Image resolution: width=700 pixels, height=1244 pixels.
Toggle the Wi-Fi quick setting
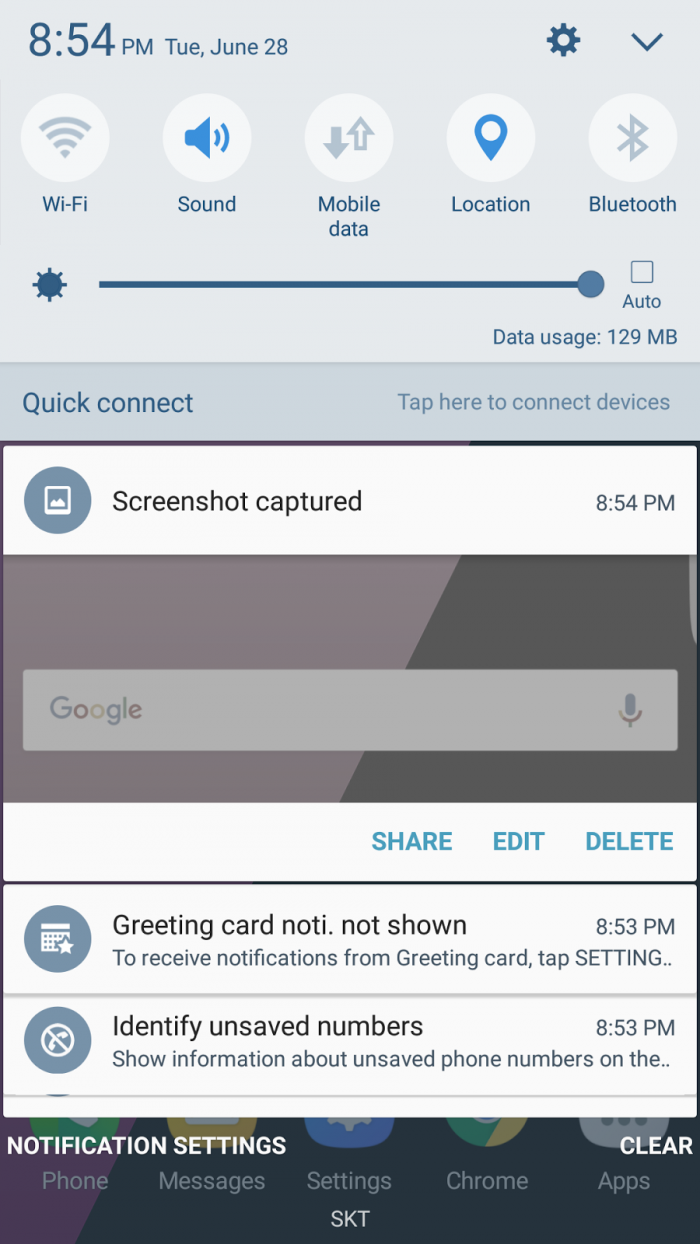click(65, 138)
